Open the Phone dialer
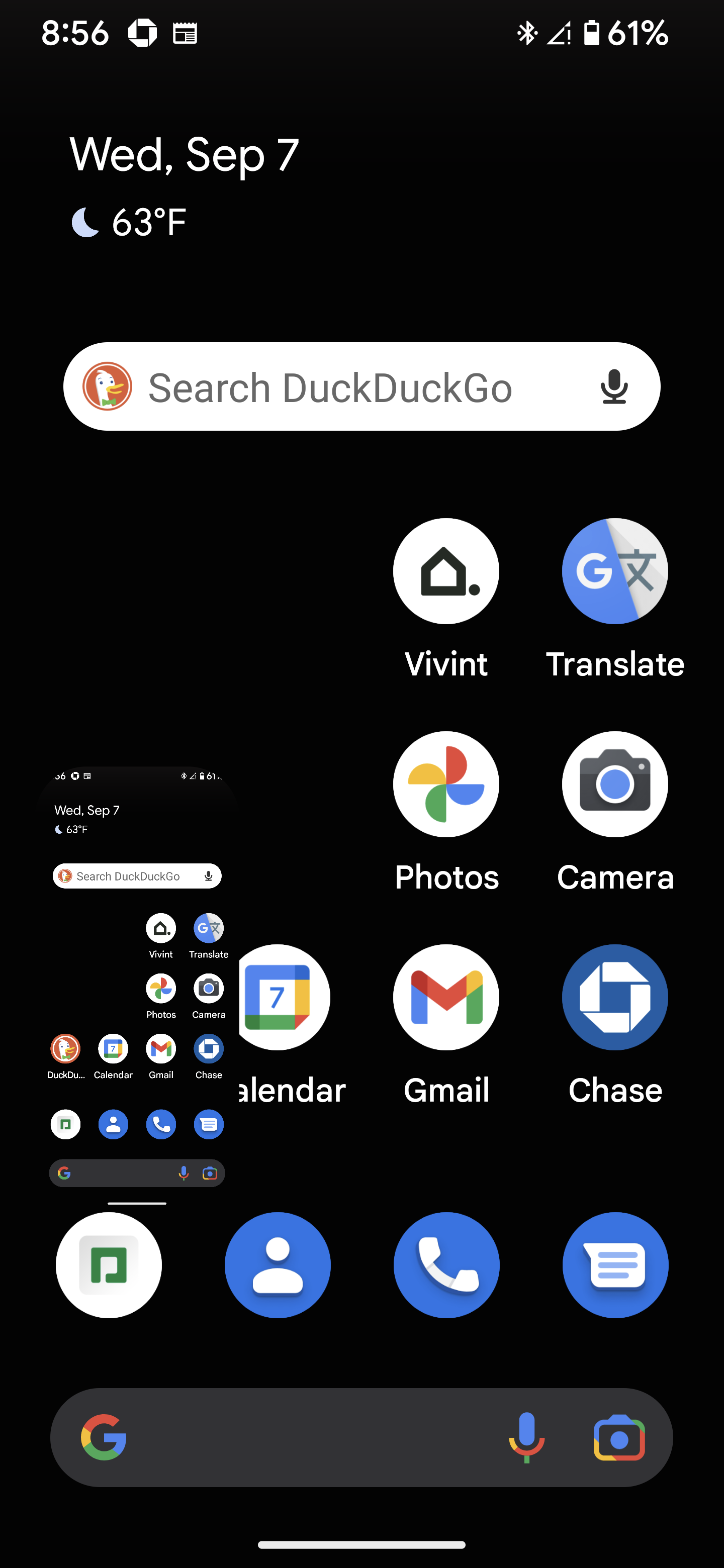 point(446,1265)
